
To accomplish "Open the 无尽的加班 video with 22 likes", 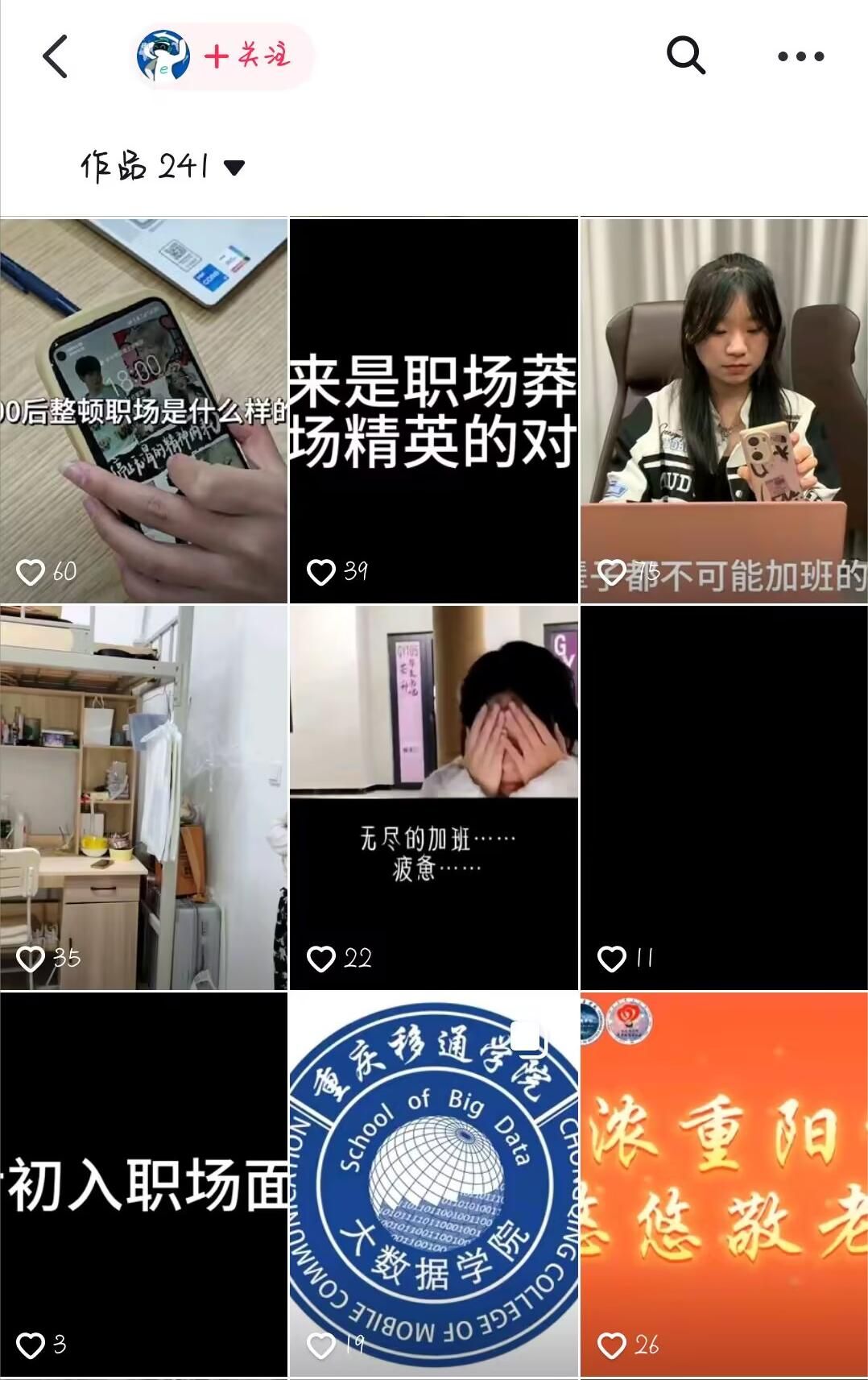I will click(x=433, y=798).
